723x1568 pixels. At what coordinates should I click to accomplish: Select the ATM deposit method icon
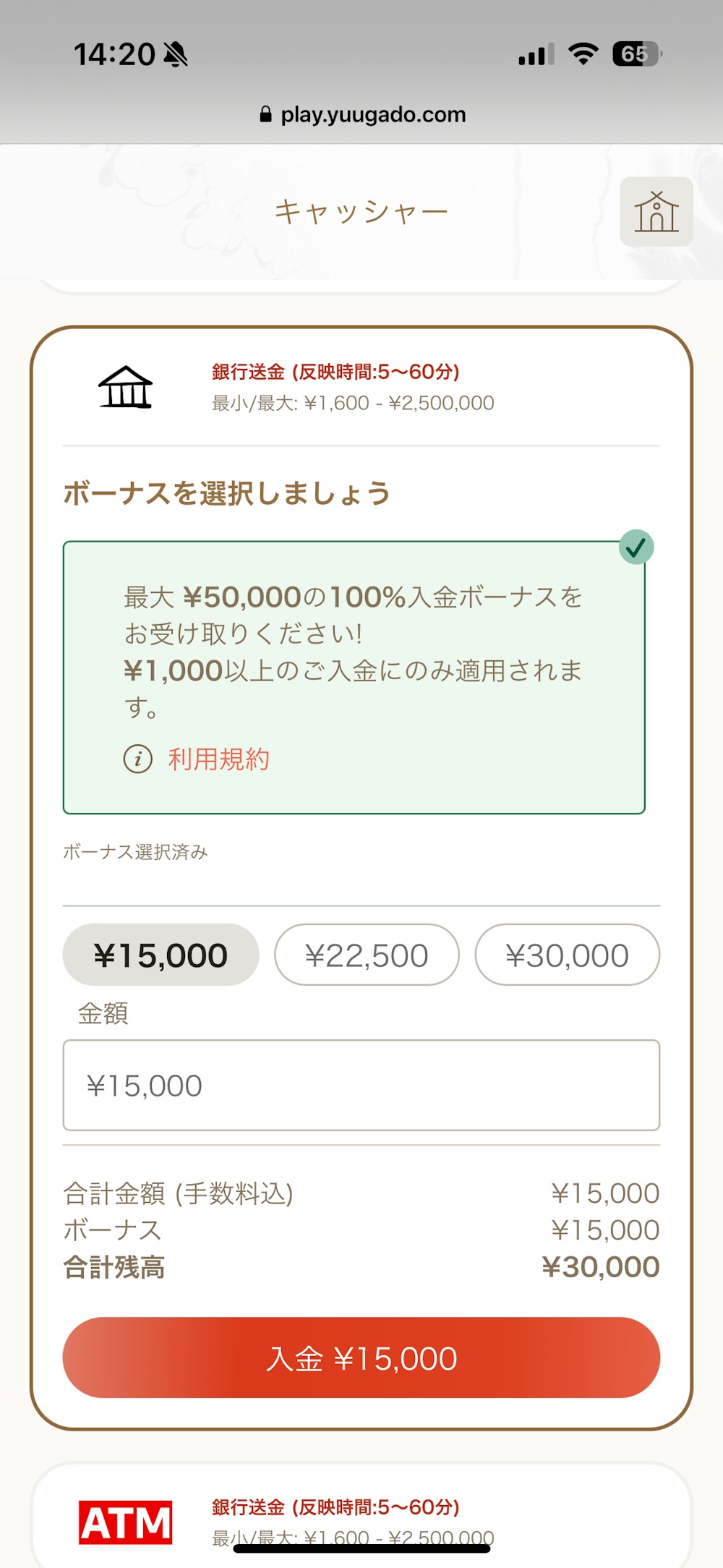(124, 1517)
